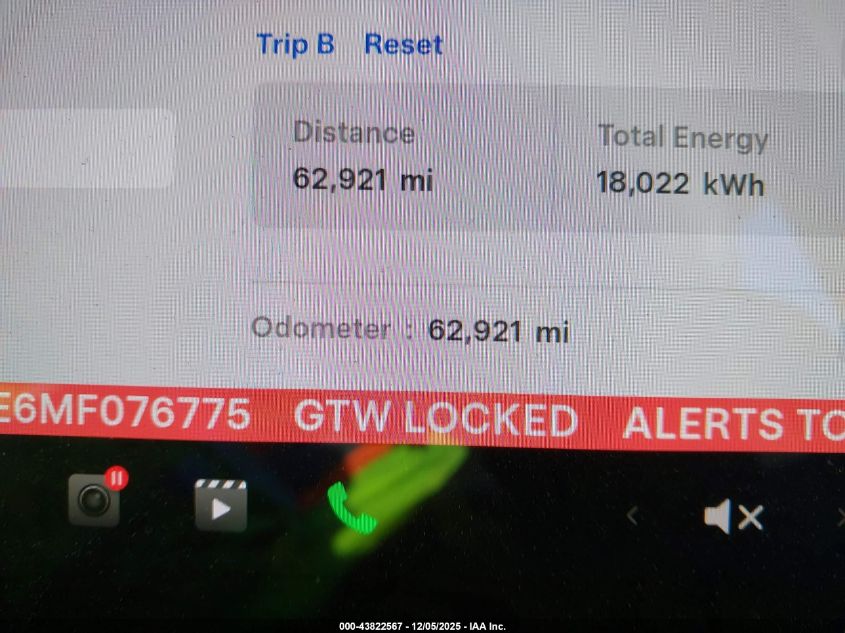Open the green phone app
Screen dimensions: 845x633
coord(351,508)
